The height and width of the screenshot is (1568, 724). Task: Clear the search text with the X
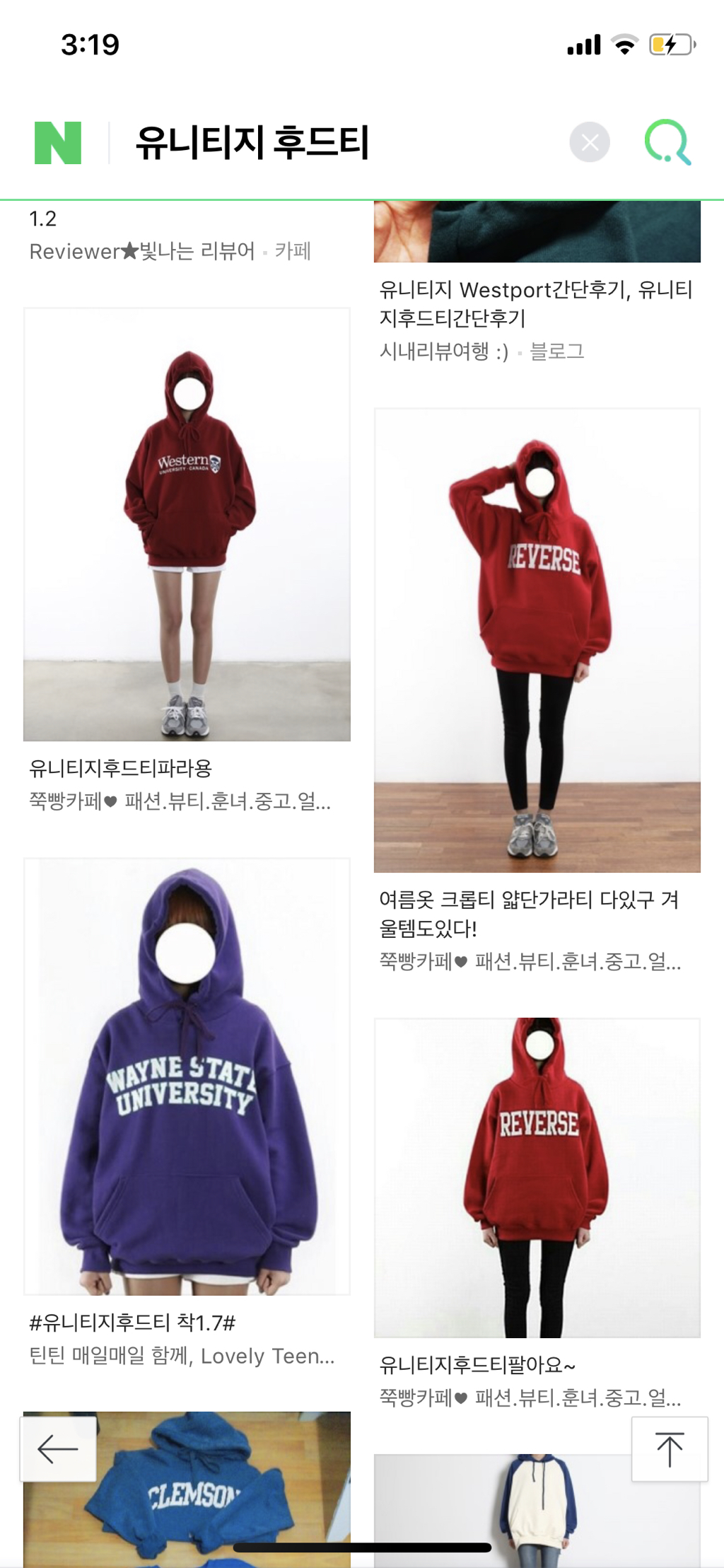(x=590, y=143)
